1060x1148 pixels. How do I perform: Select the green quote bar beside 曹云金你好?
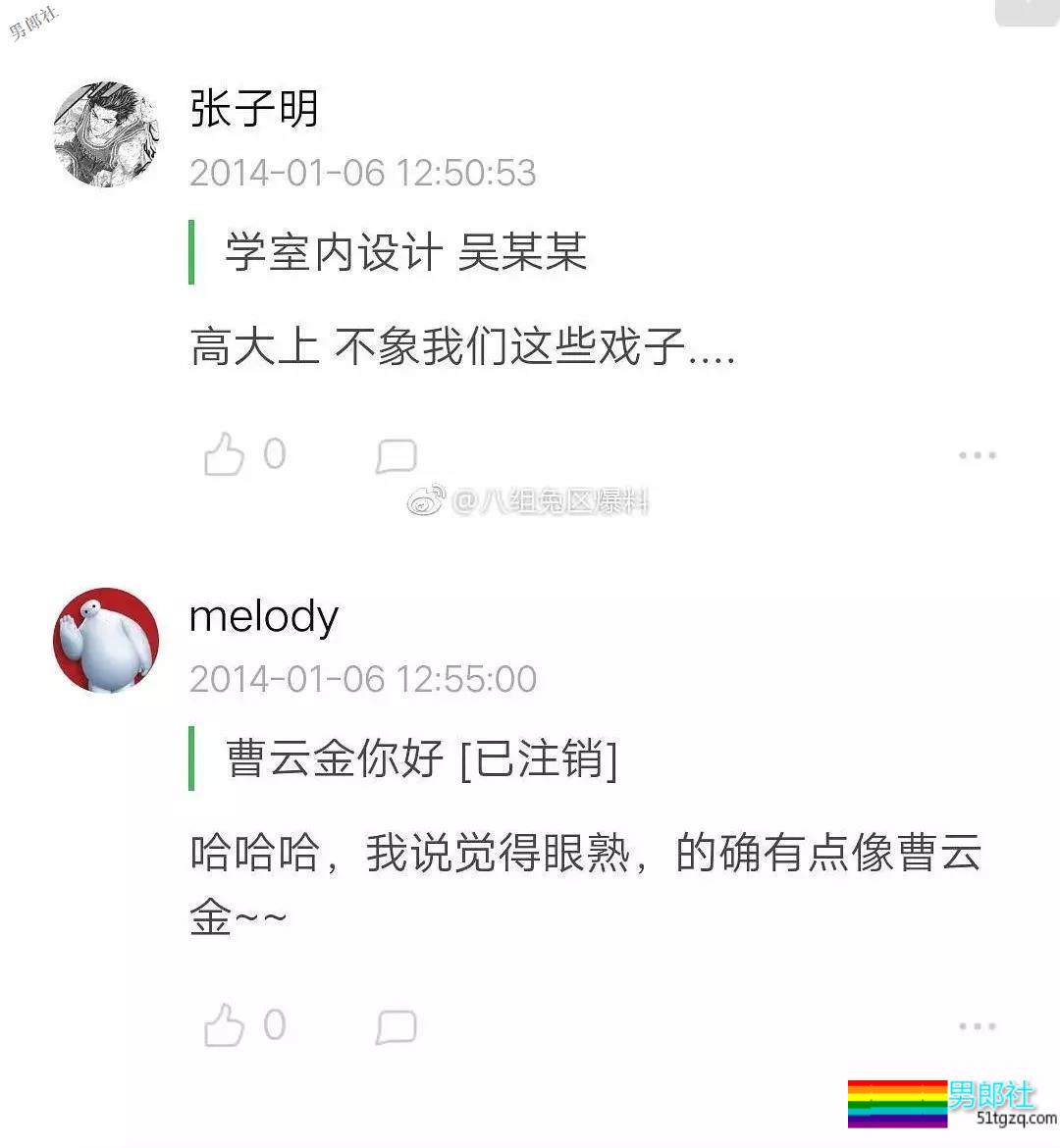(192, 758)
